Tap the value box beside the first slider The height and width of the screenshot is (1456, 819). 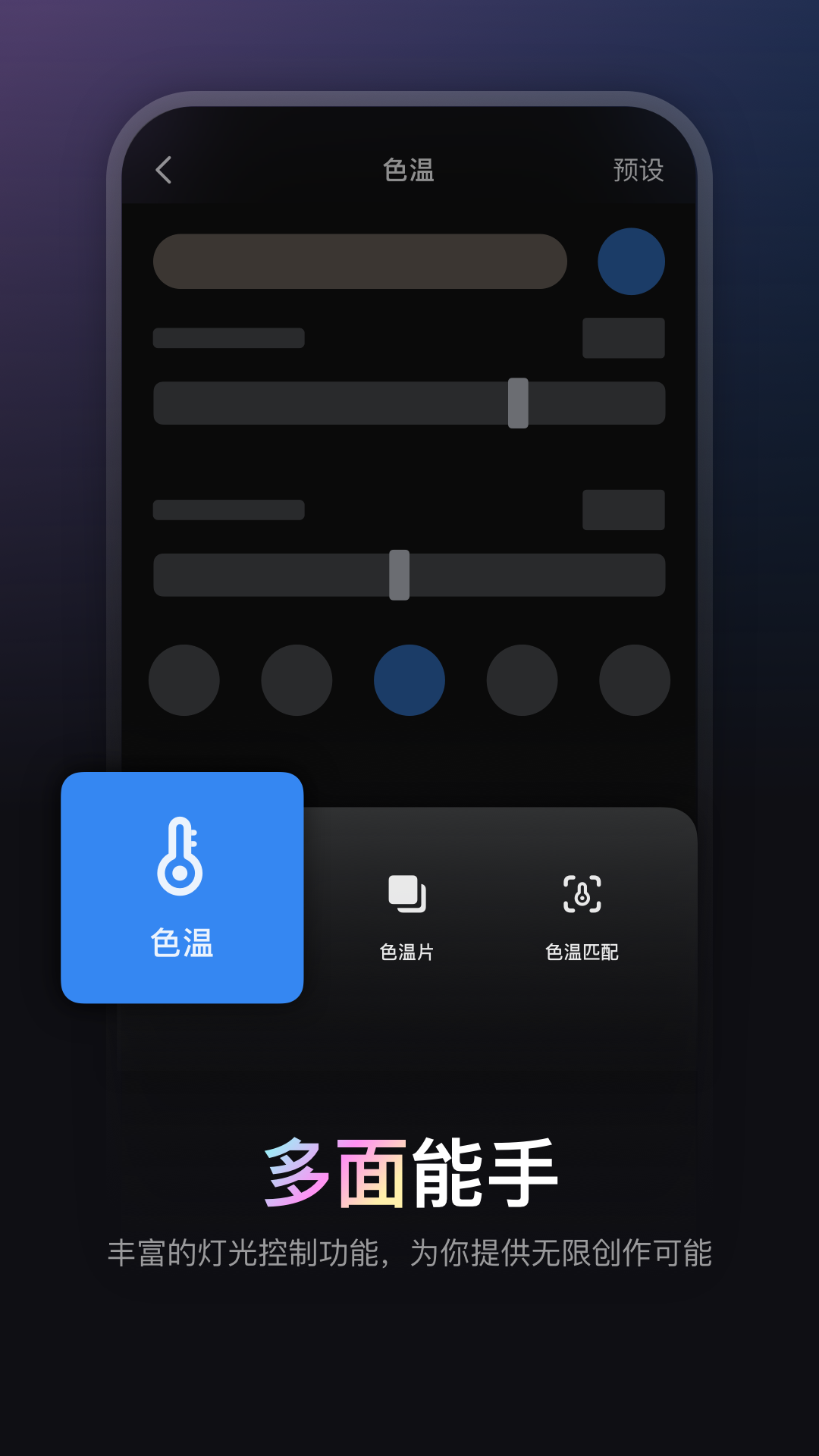pyautogui.click(x=622, y=337)
